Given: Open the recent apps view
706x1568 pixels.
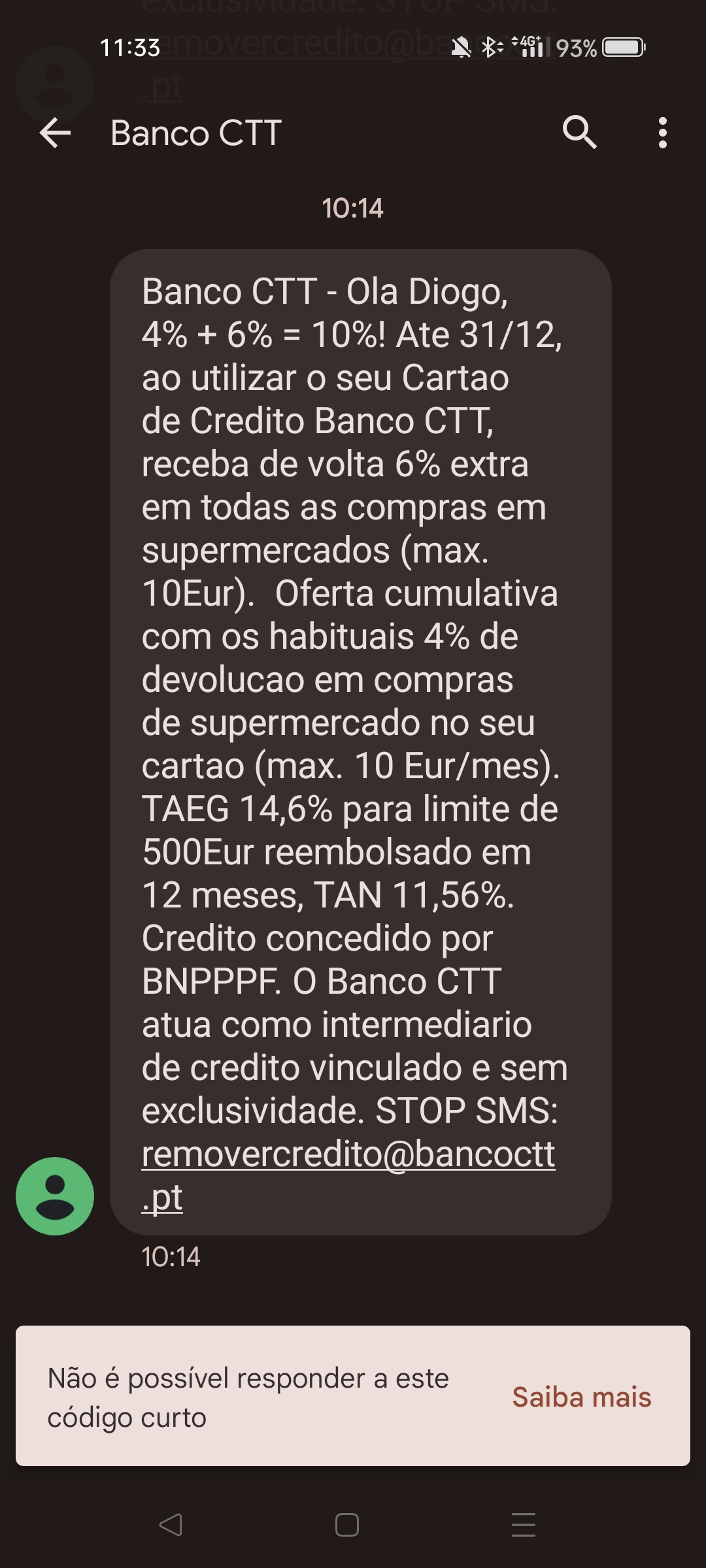Looking at the screenshot, I should point(523,1525).
